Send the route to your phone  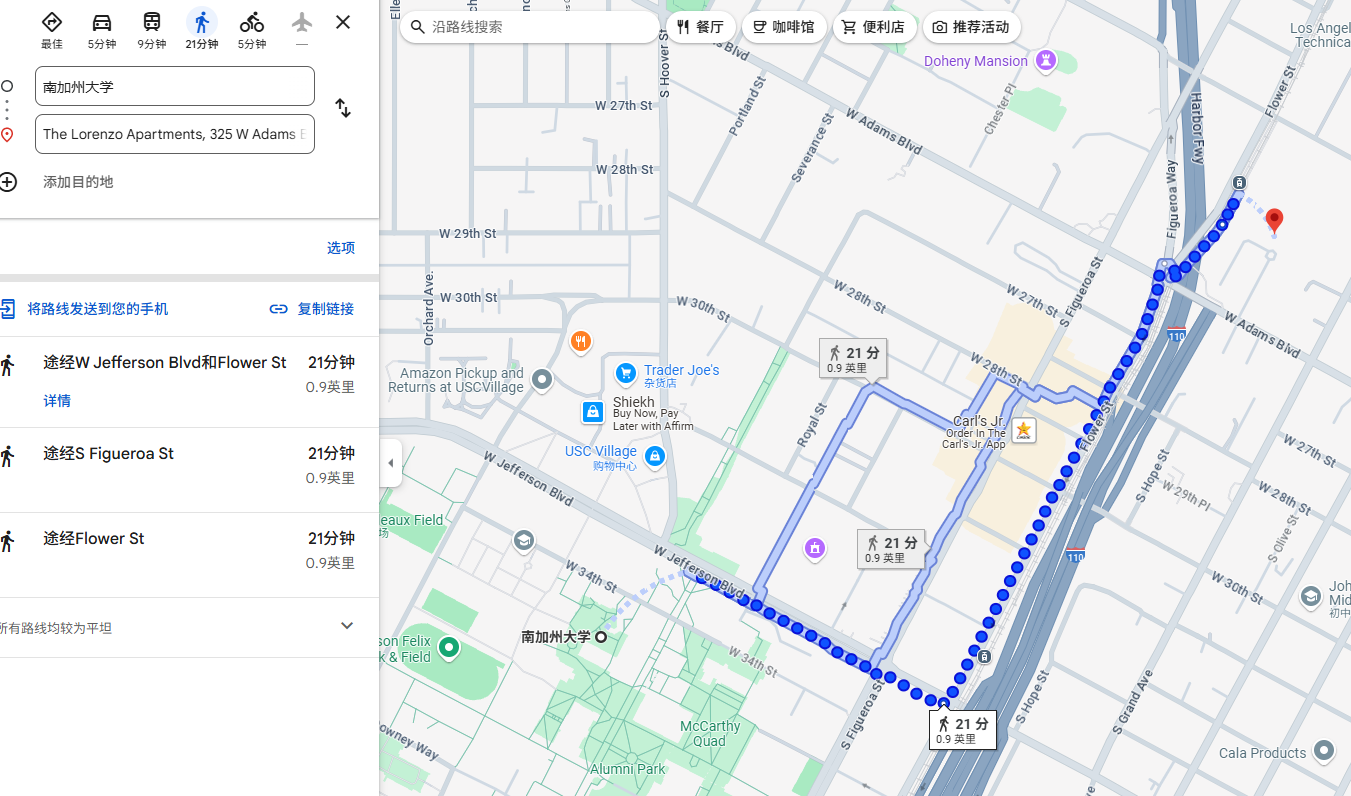tap(97, 309)
